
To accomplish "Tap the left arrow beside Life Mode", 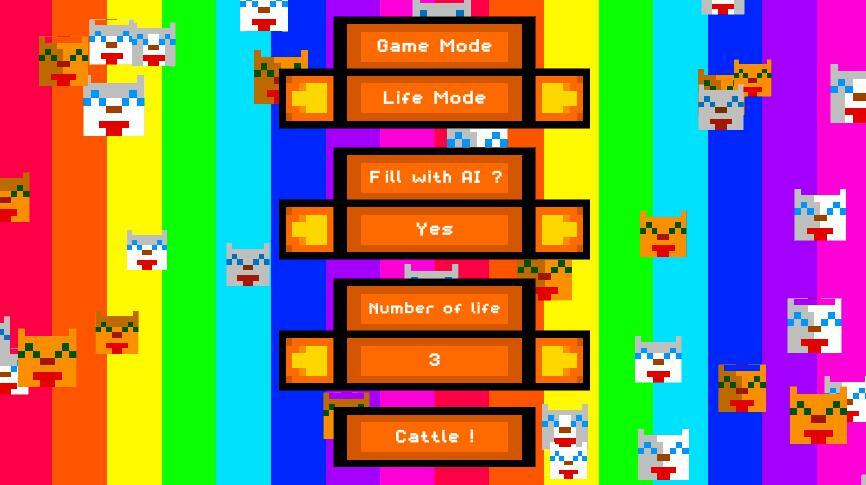I will pyautogui.click(x=309, y=98).
